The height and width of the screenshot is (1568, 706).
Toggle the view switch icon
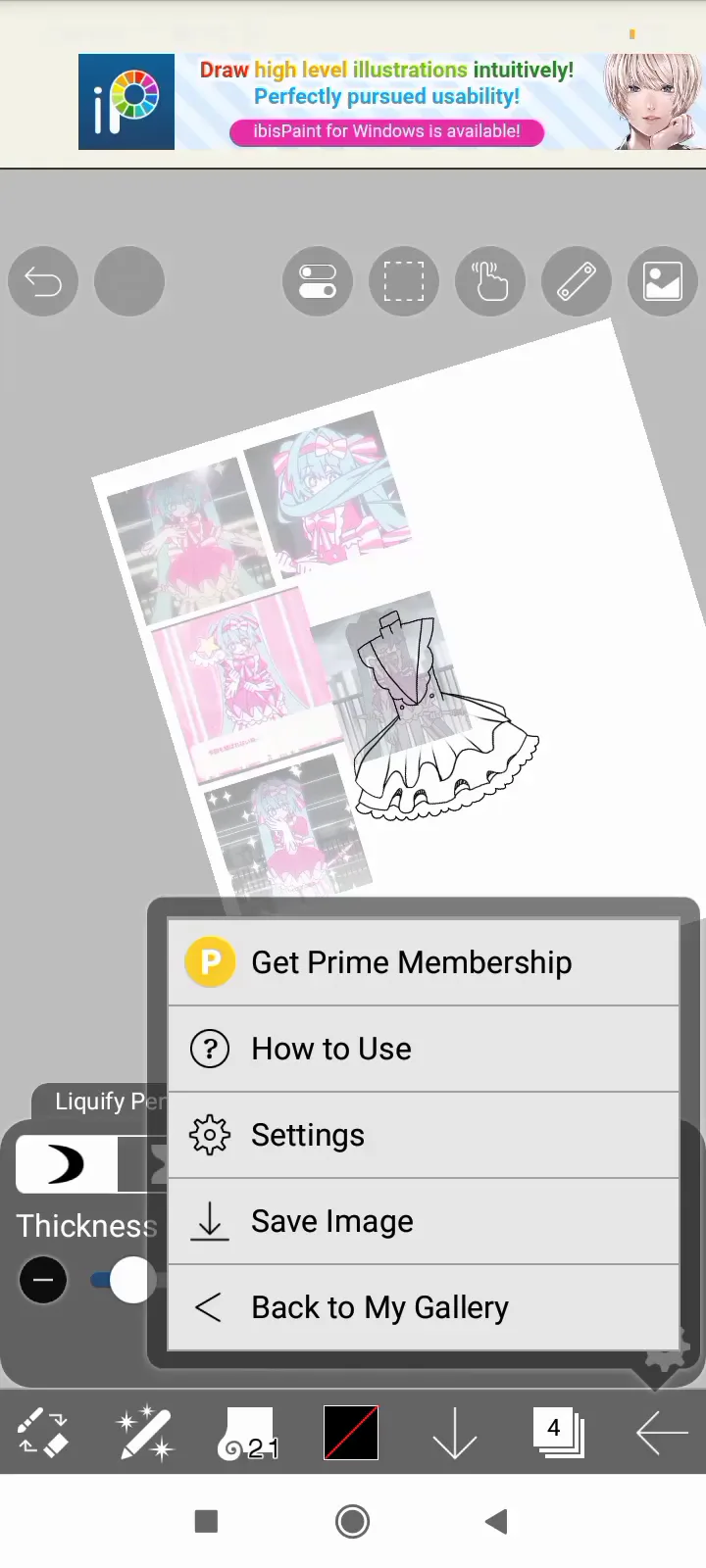[x=318, y=282]
